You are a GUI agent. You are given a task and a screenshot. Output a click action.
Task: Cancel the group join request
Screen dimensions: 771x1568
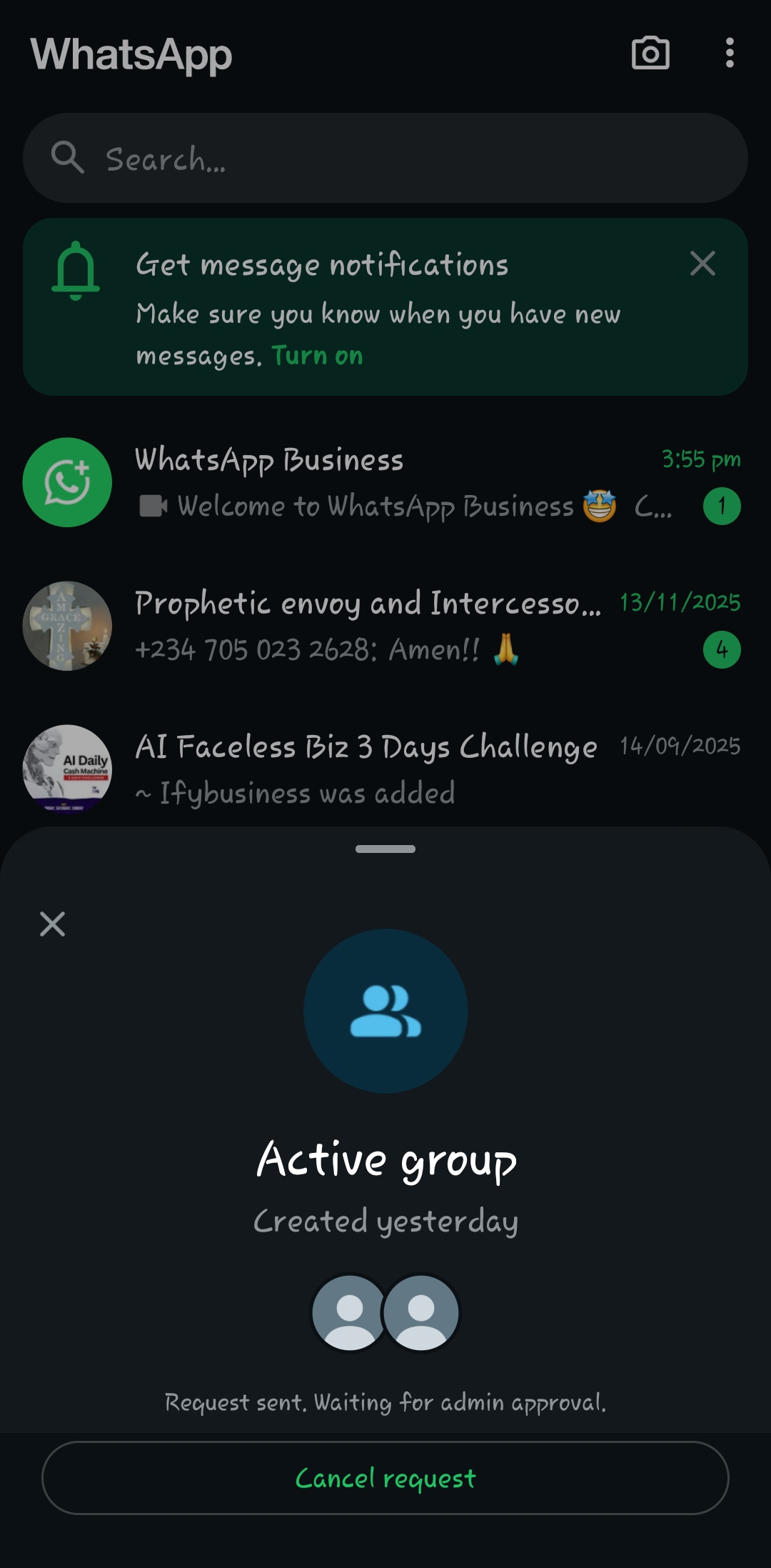(x=385, y=1478)
